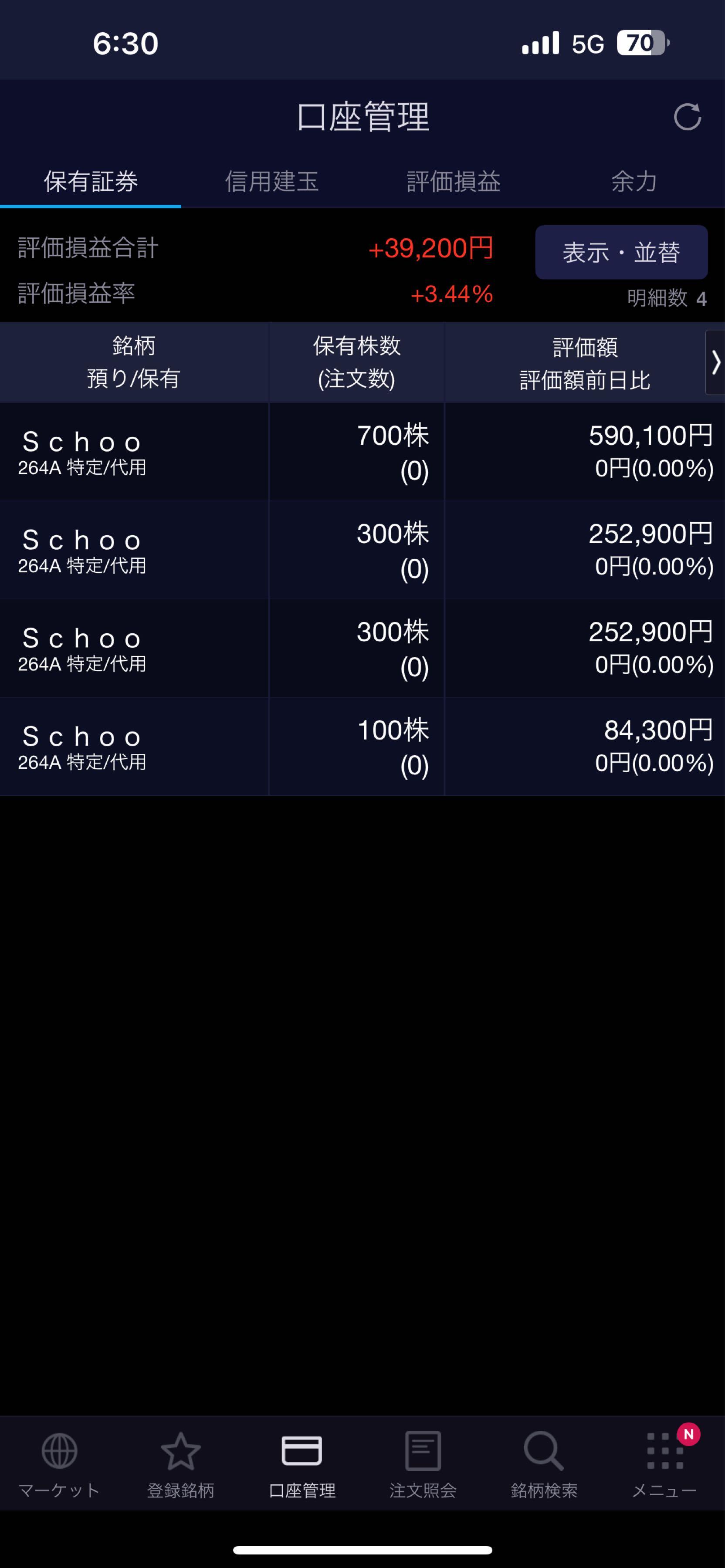Open 登録銘柄 watchlist

(x=181, y=1464)
